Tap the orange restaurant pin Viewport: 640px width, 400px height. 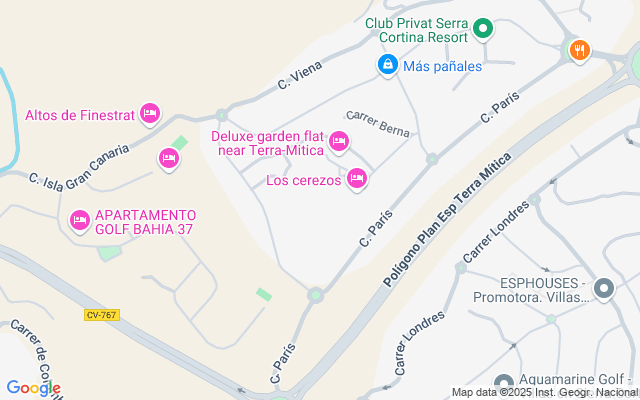580,51
